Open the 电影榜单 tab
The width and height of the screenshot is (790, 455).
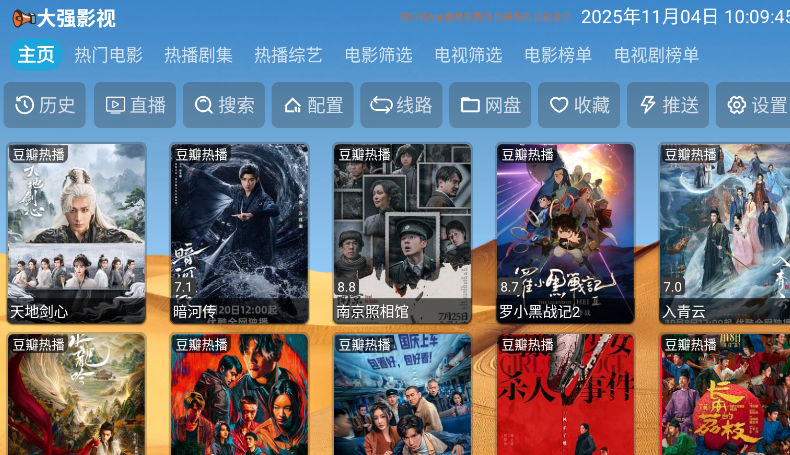pos(558,55)
